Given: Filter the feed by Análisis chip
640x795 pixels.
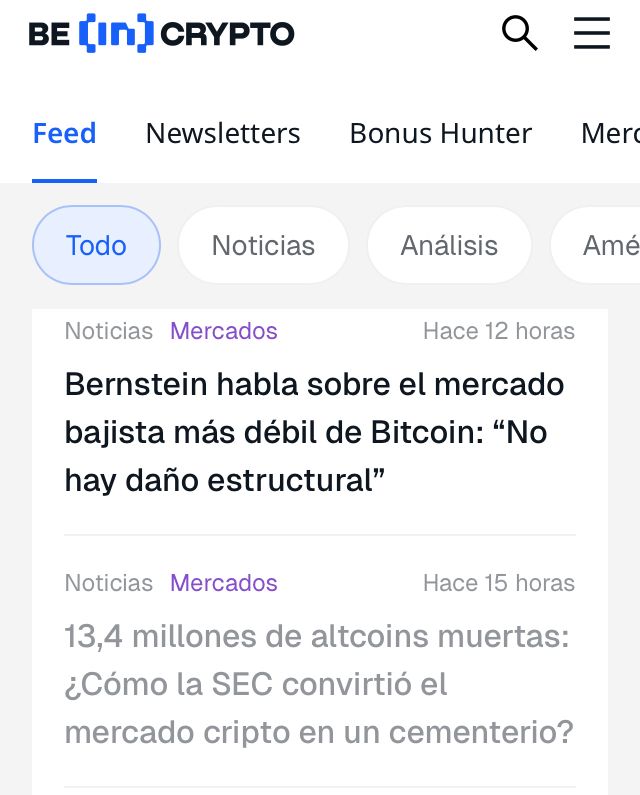Looking at the screenshot, I should point(449,245).
